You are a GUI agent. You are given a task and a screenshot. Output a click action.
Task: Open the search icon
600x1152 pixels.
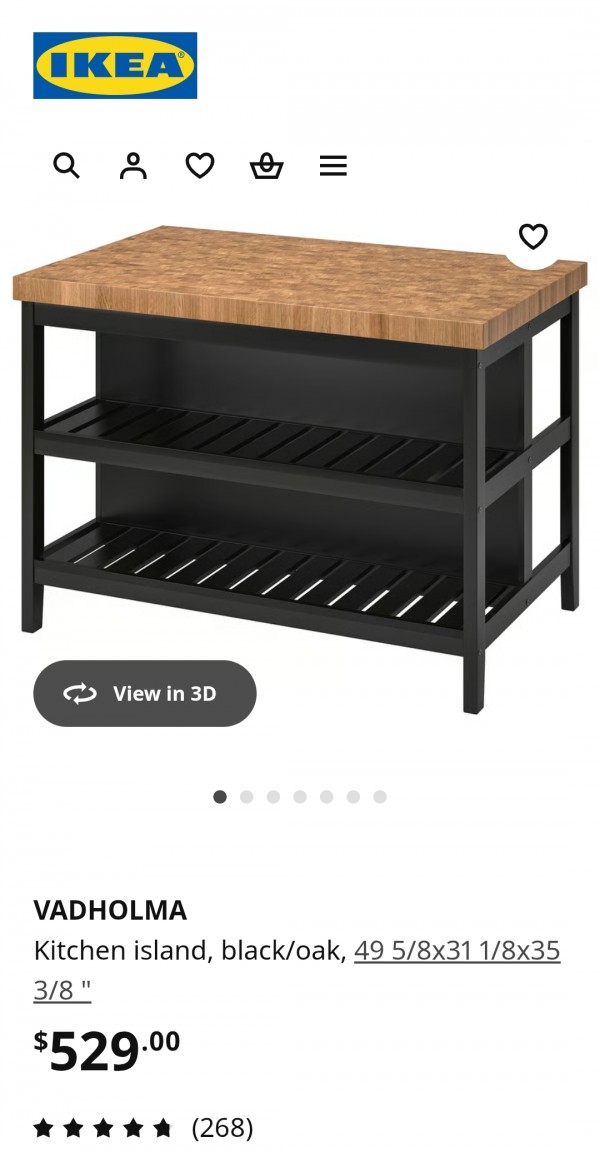[x=66, y=165]
